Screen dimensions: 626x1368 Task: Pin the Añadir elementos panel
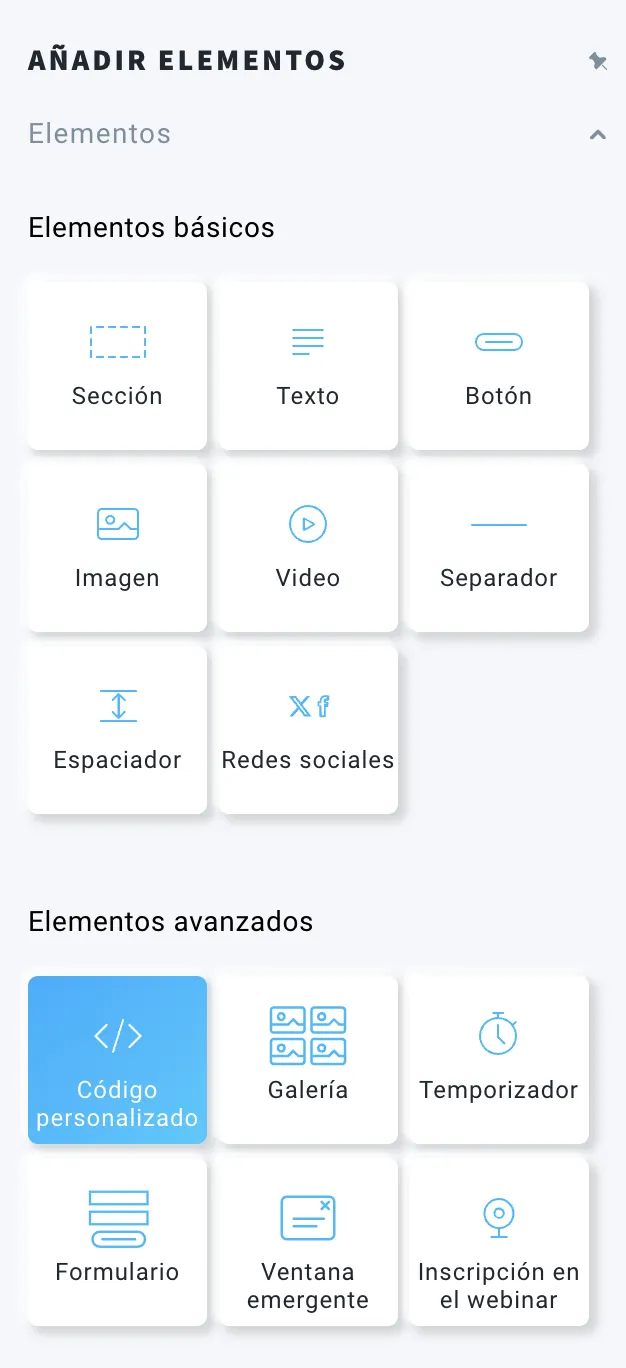click(598, 61)
